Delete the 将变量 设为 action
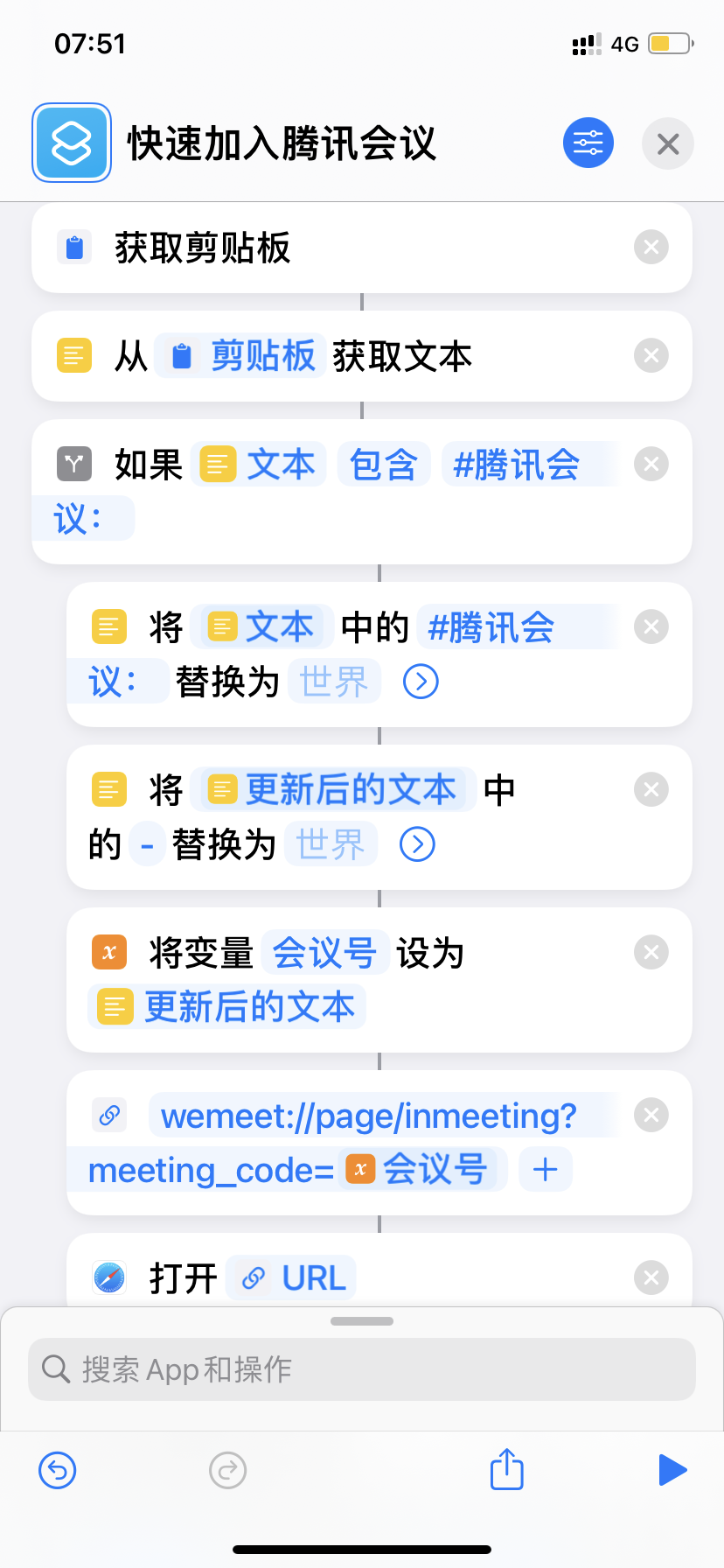This screenshot has height=1568, width=724. tap(651, 953)
